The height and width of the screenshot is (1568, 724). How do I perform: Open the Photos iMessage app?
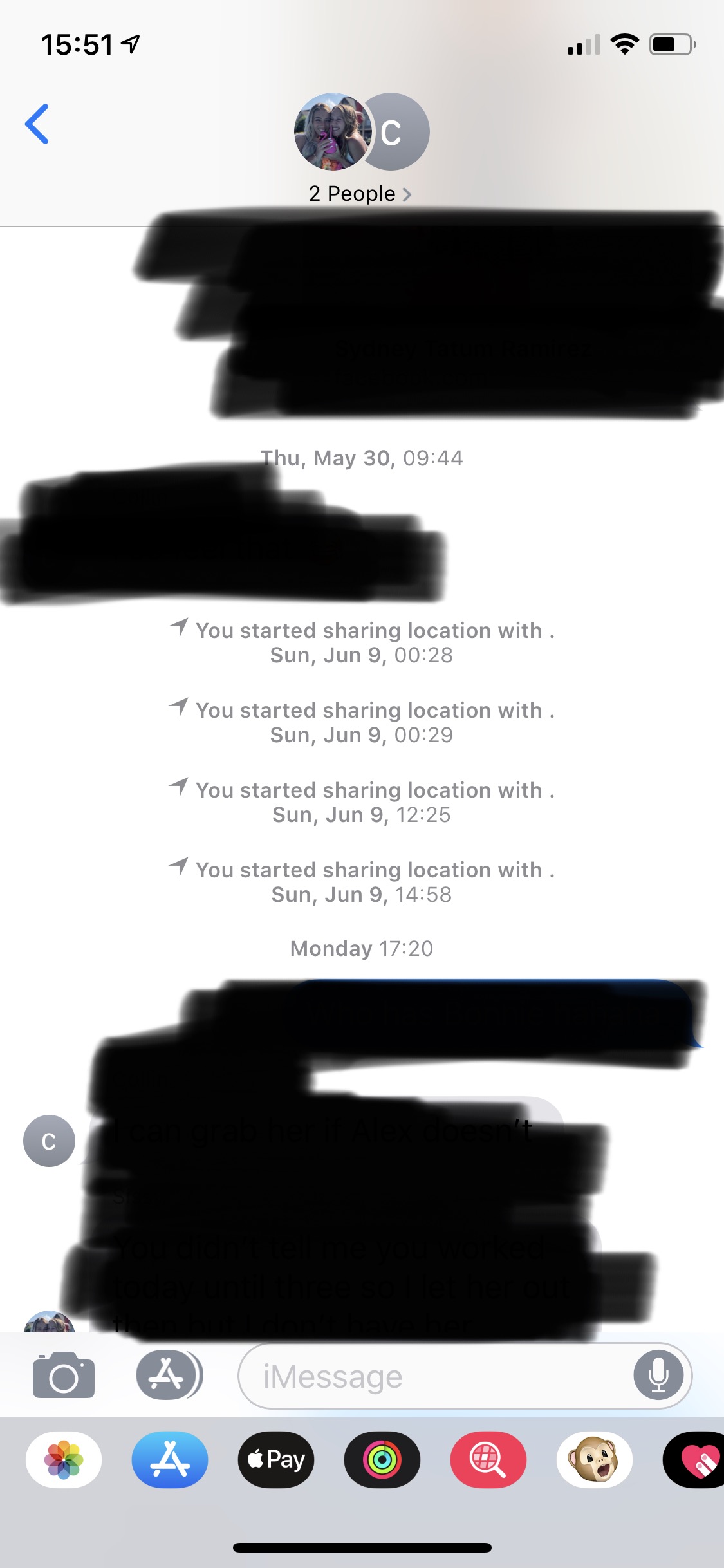coord(64,1460)
